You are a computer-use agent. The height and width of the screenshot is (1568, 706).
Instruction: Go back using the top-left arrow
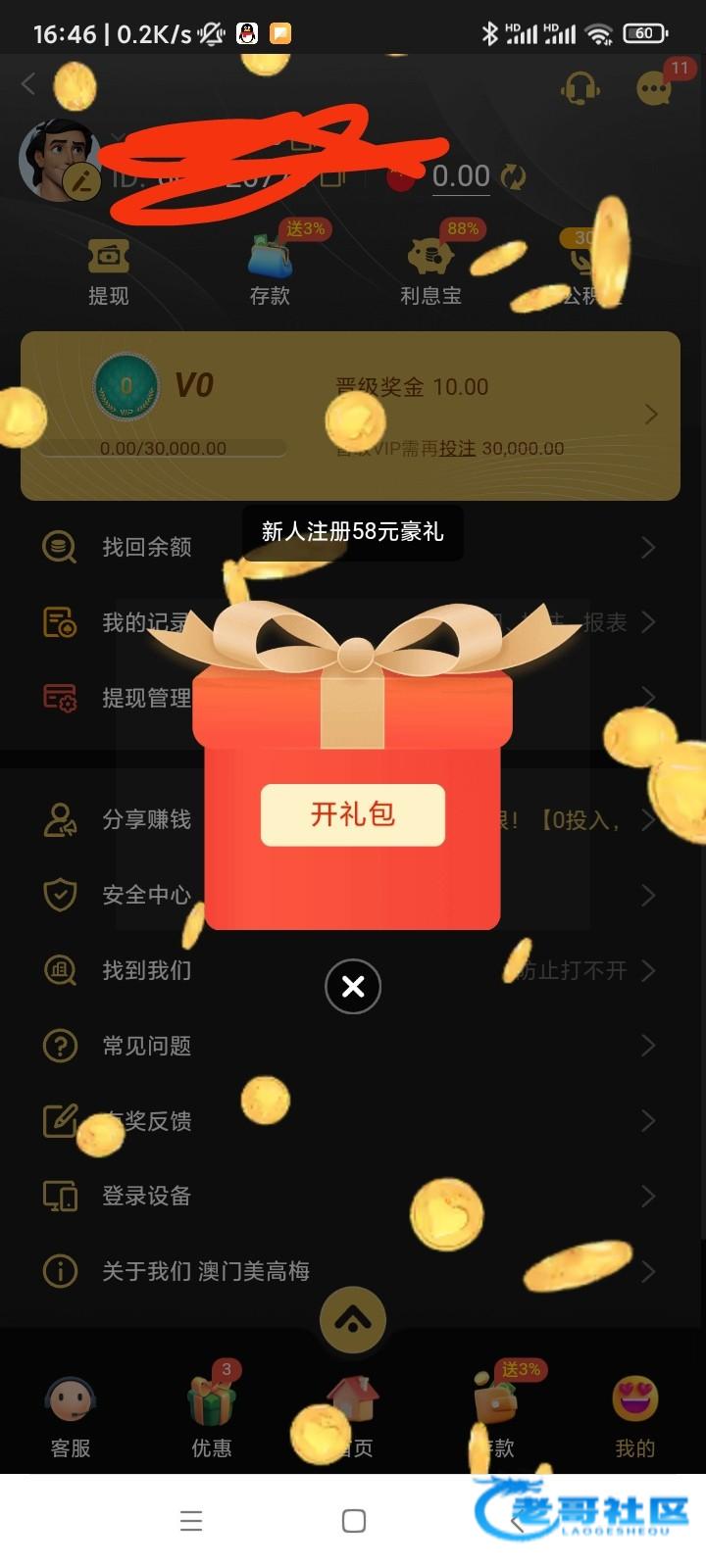pos(29,84)
